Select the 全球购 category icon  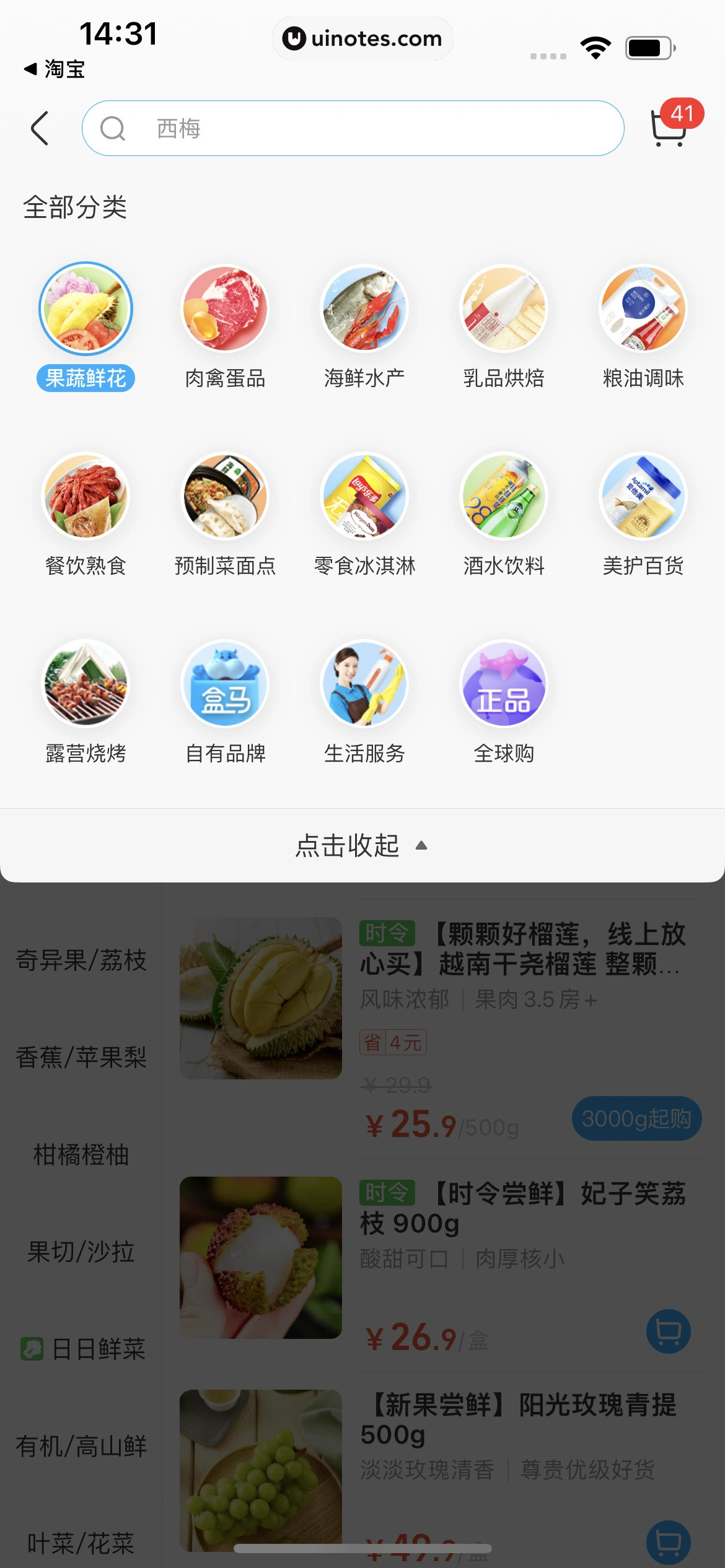click(x=504, y=684)
